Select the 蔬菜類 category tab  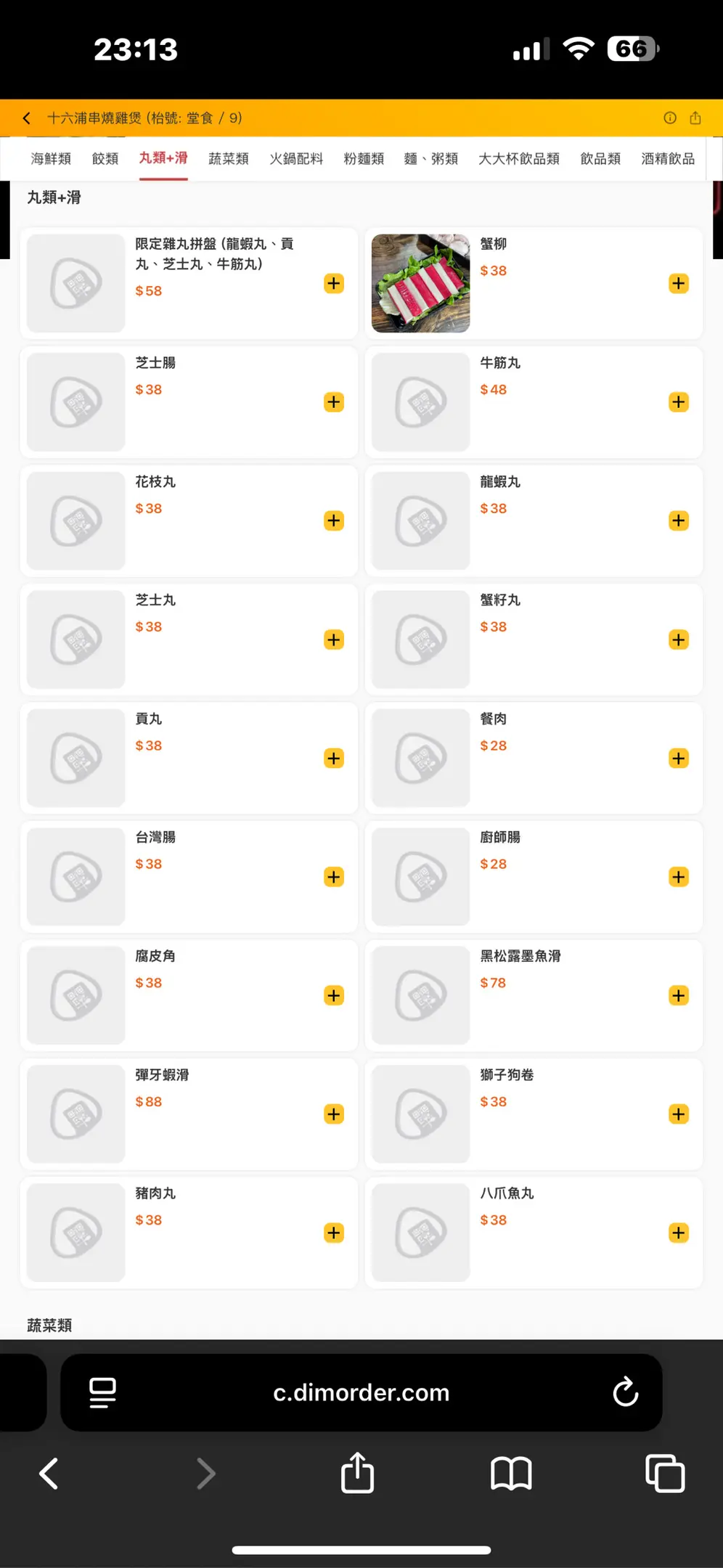click(229, 159)
